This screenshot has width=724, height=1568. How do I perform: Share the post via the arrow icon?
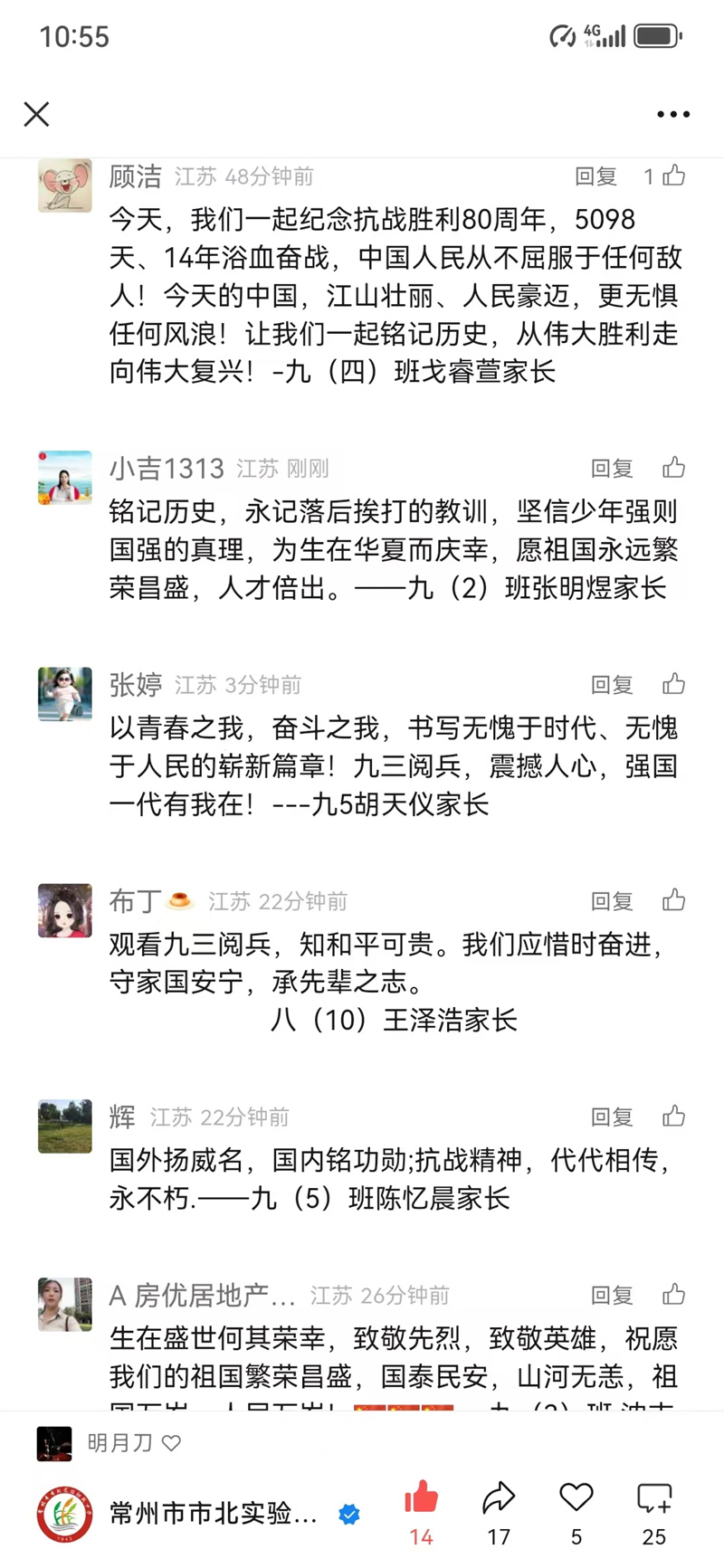(499, 1500)
